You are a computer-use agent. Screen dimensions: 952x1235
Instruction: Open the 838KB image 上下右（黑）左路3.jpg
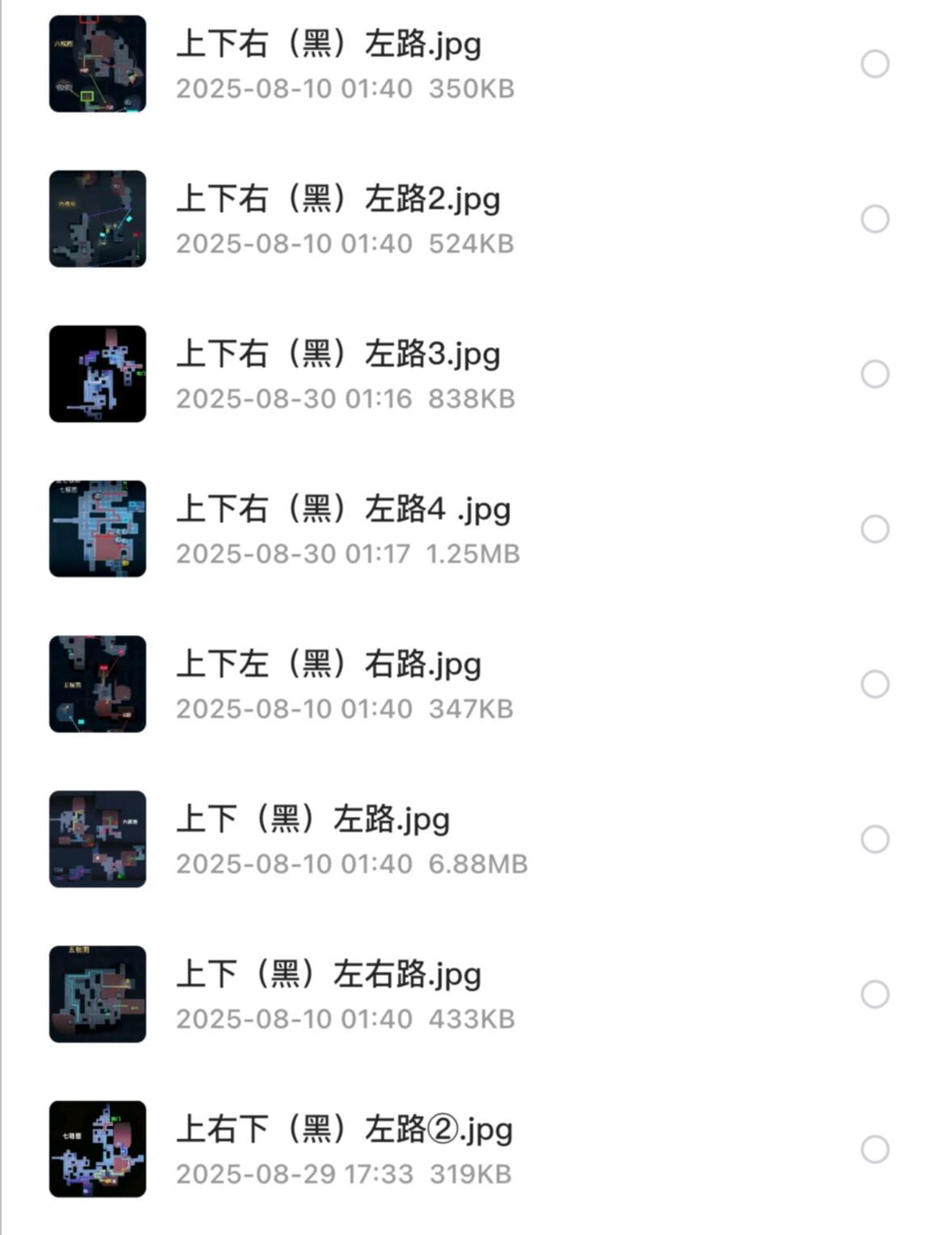tap(338, 355)
